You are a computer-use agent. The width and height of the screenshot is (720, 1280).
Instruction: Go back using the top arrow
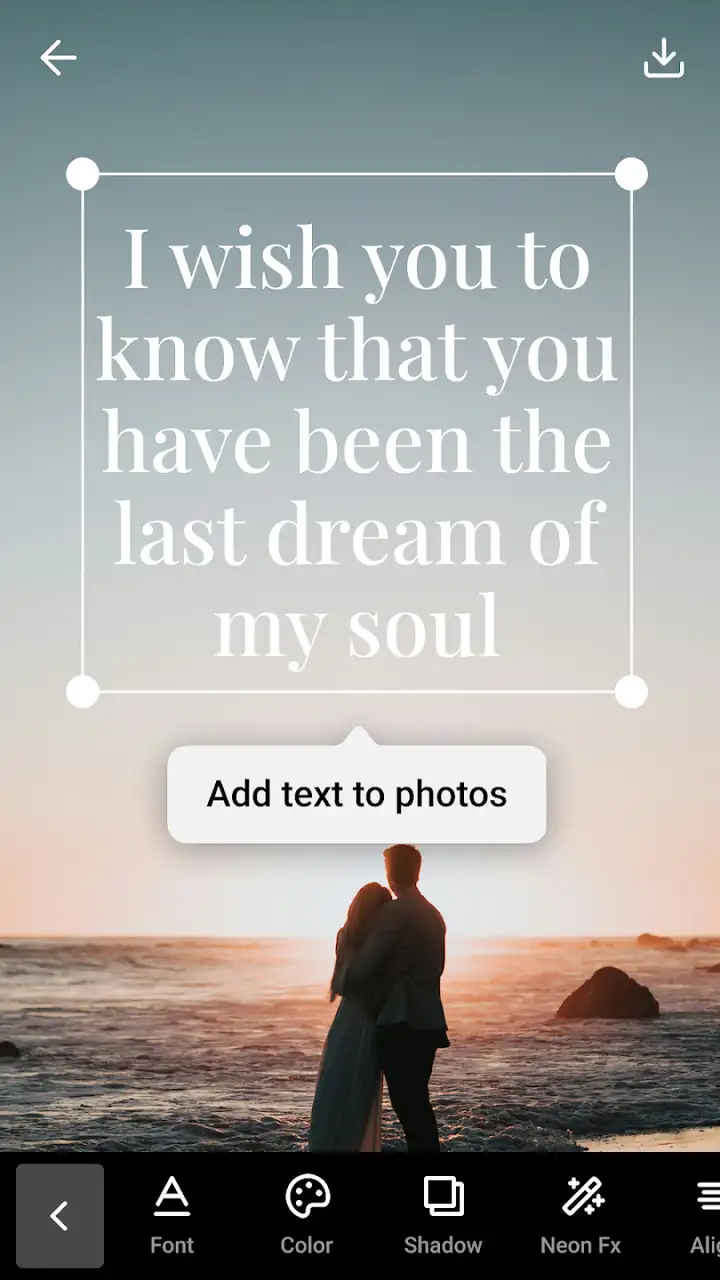click(58, 58)
